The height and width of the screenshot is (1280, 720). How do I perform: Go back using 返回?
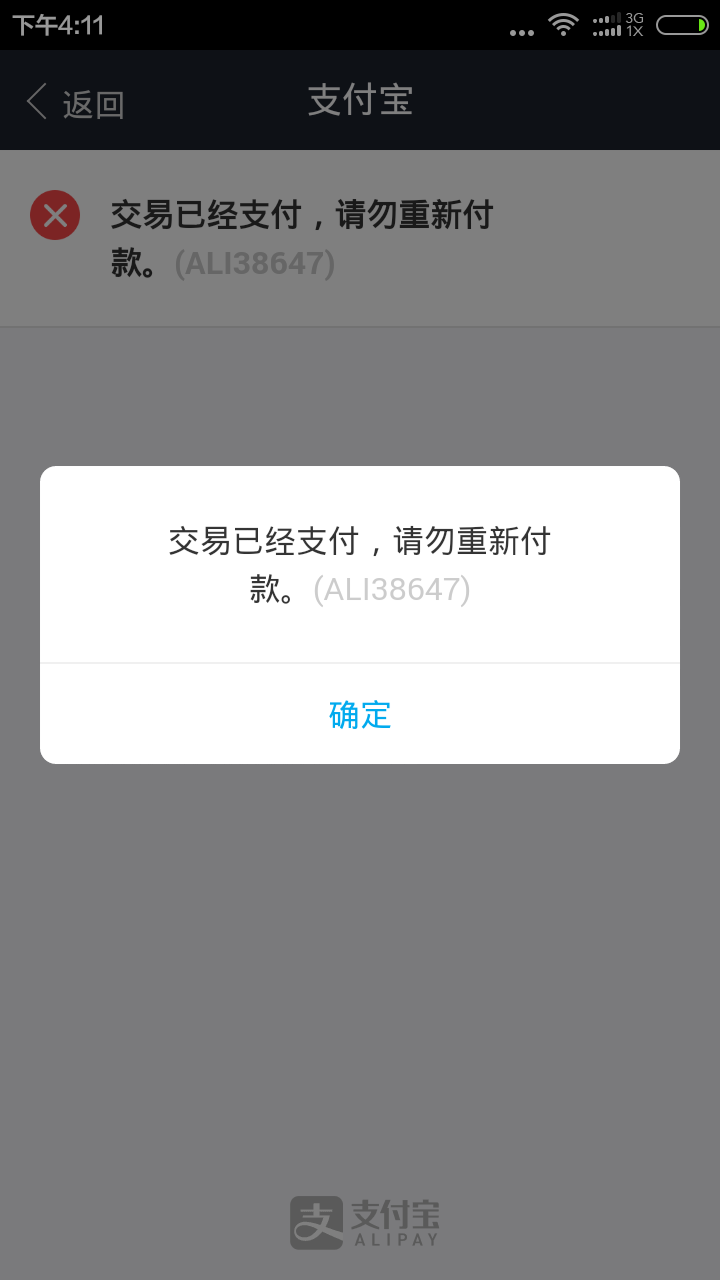[76, 103]
